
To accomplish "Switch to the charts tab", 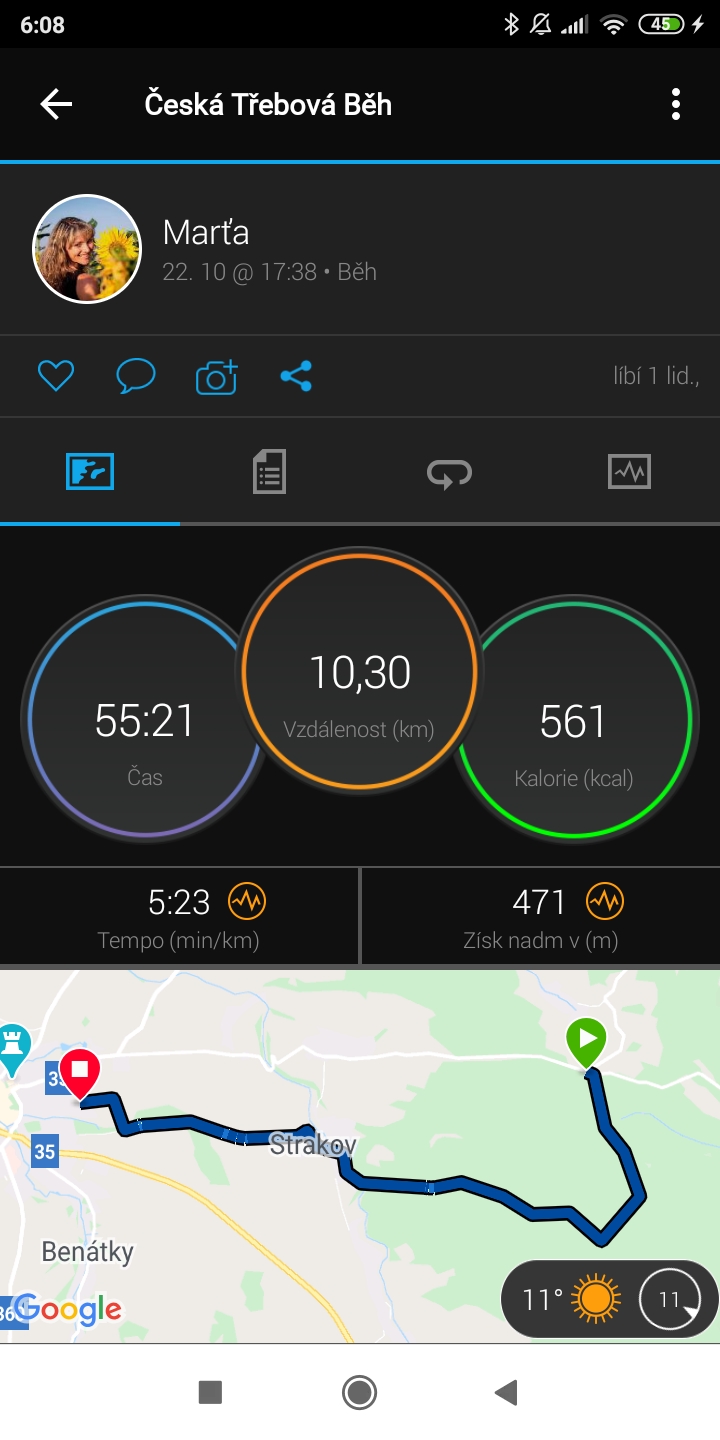I will click(x=629, y=471).
